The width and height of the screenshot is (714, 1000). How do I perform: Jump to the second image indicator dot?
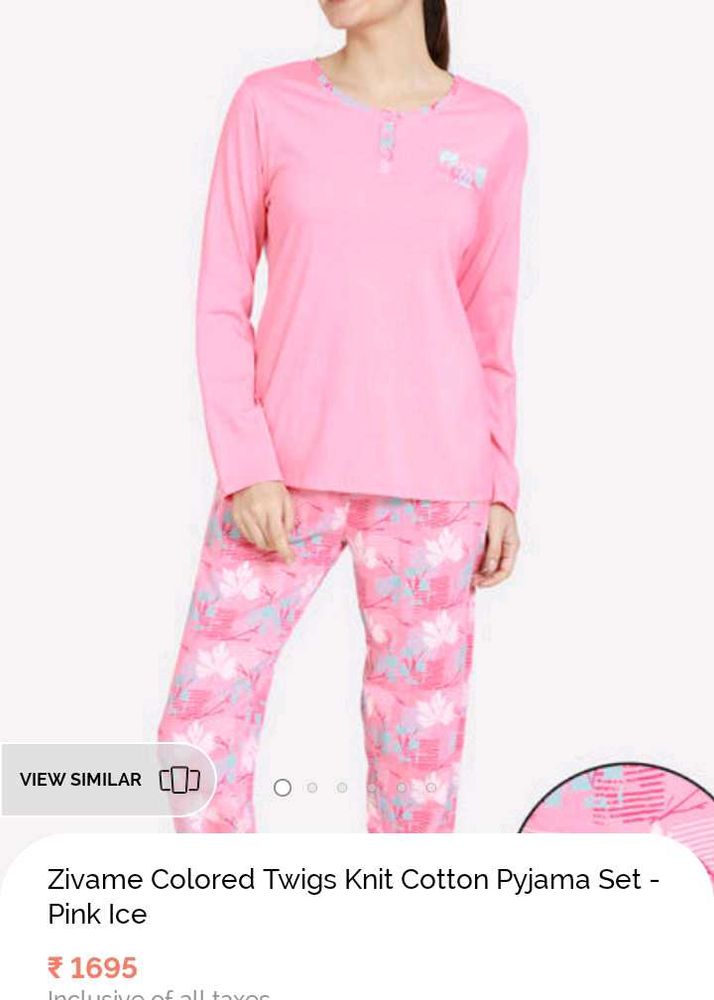click(312, 788)
